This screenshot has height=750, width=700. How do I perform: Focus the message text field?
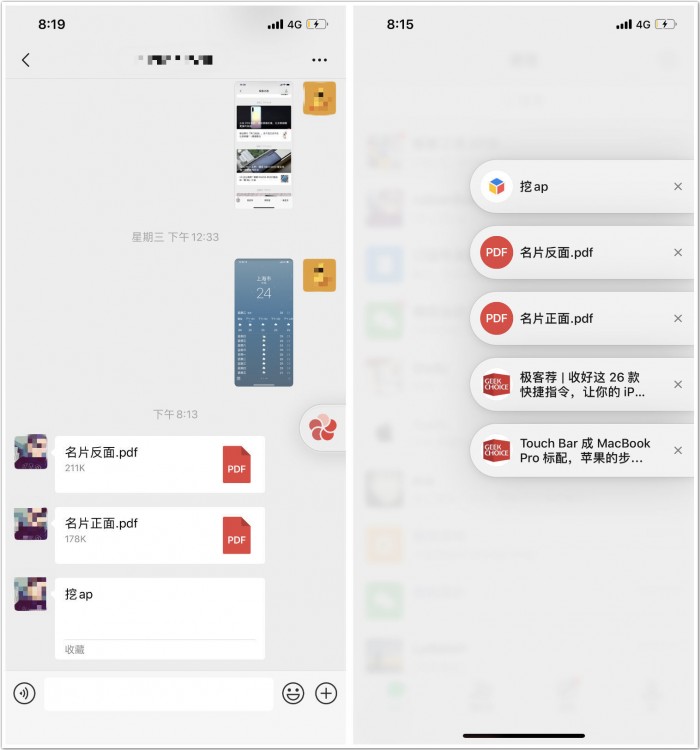tap(159, 693)
